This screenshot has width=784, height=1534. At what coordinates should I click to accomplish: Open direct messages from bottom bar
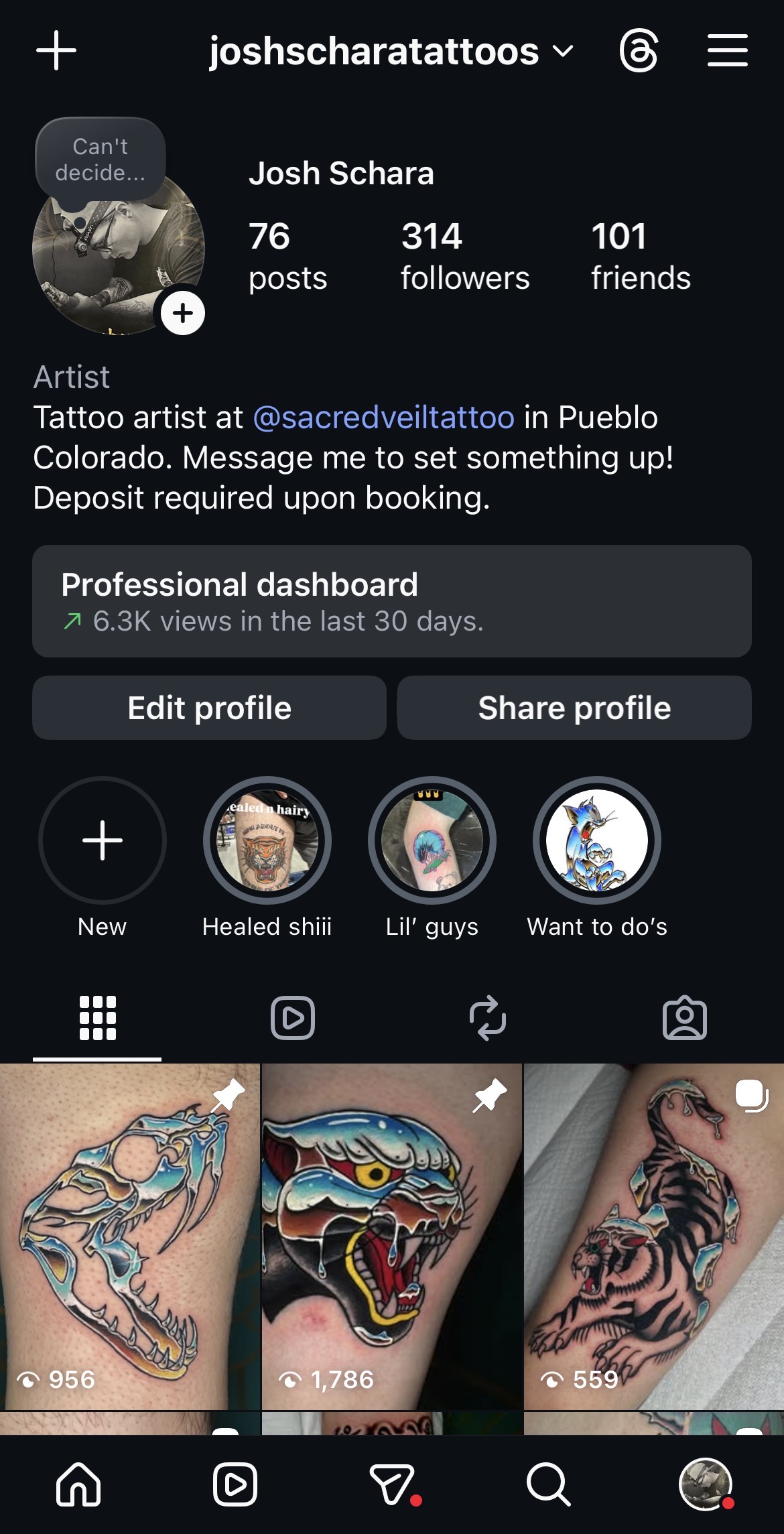pyautogui.click(x=392, y=1484)
